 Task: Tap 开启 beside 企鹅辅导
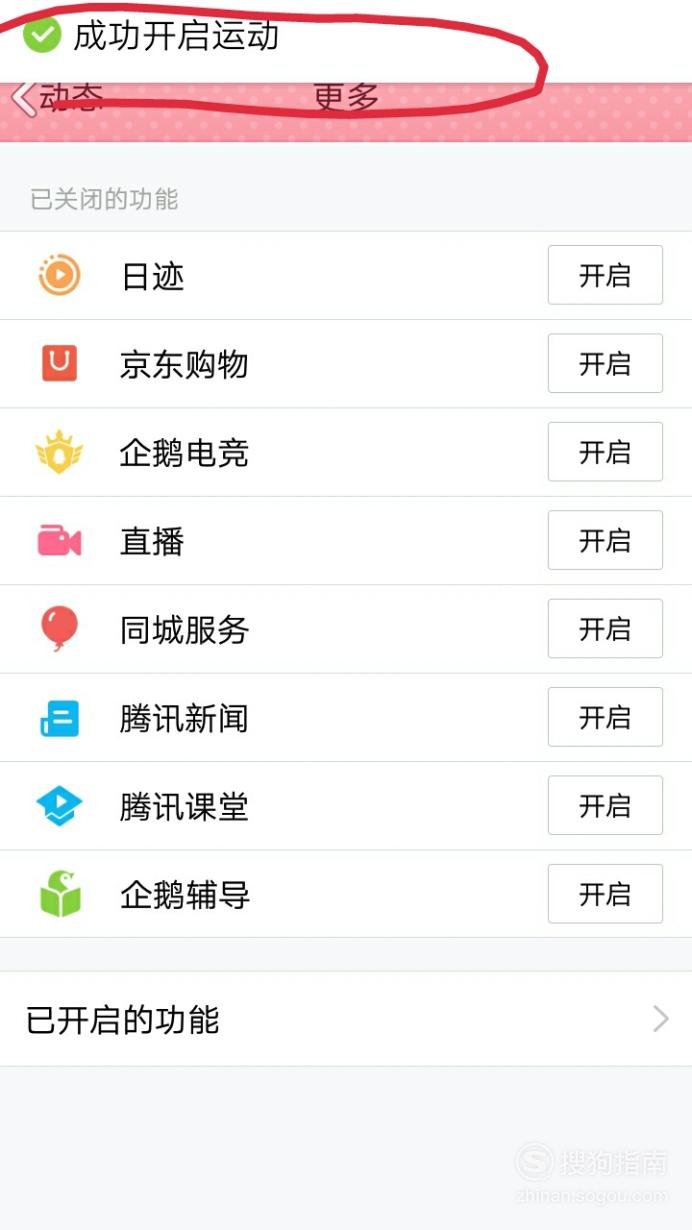pyautogui.click(x=605, y=893)
